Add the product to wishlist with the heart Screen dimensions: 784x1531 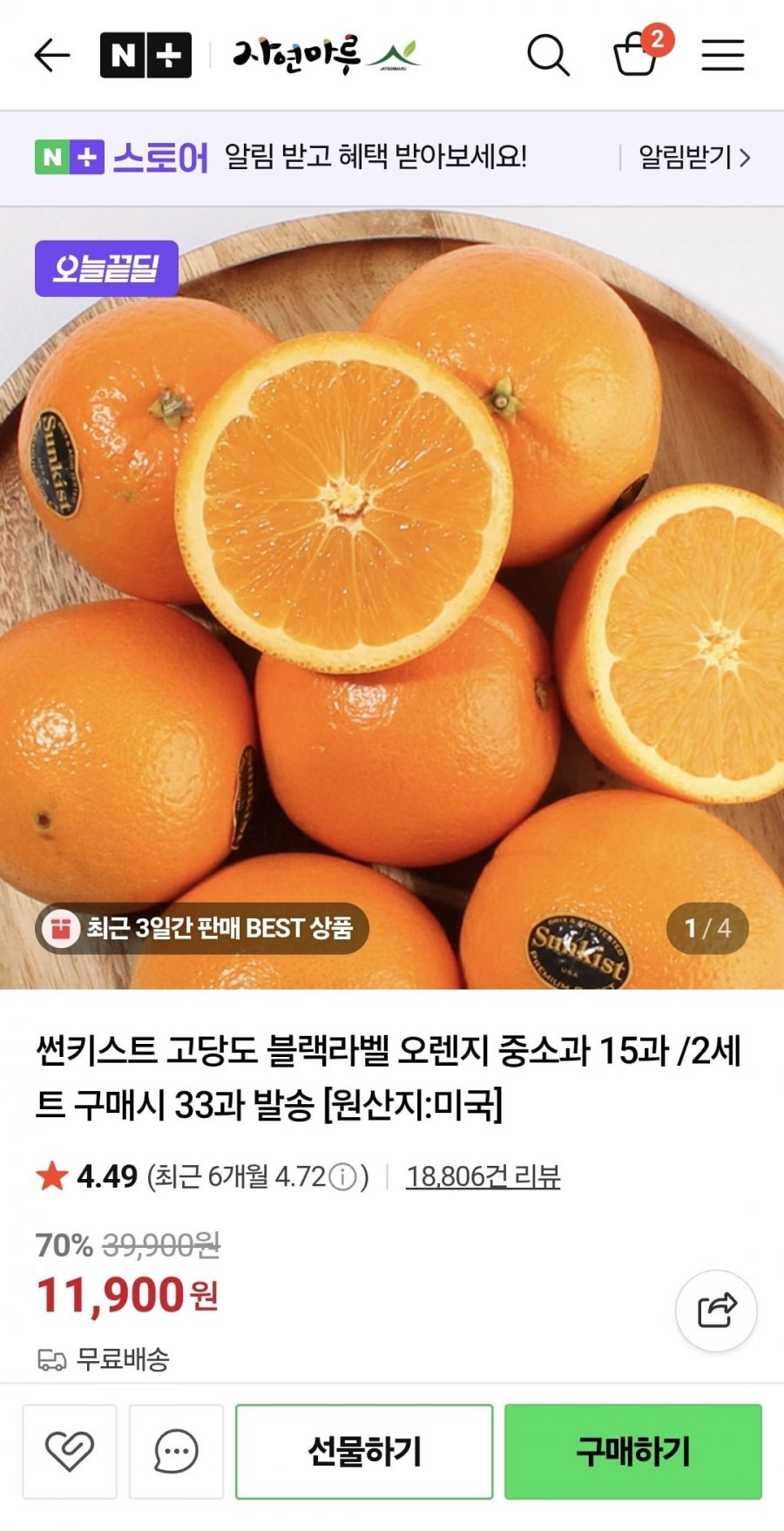(70, 1452)
